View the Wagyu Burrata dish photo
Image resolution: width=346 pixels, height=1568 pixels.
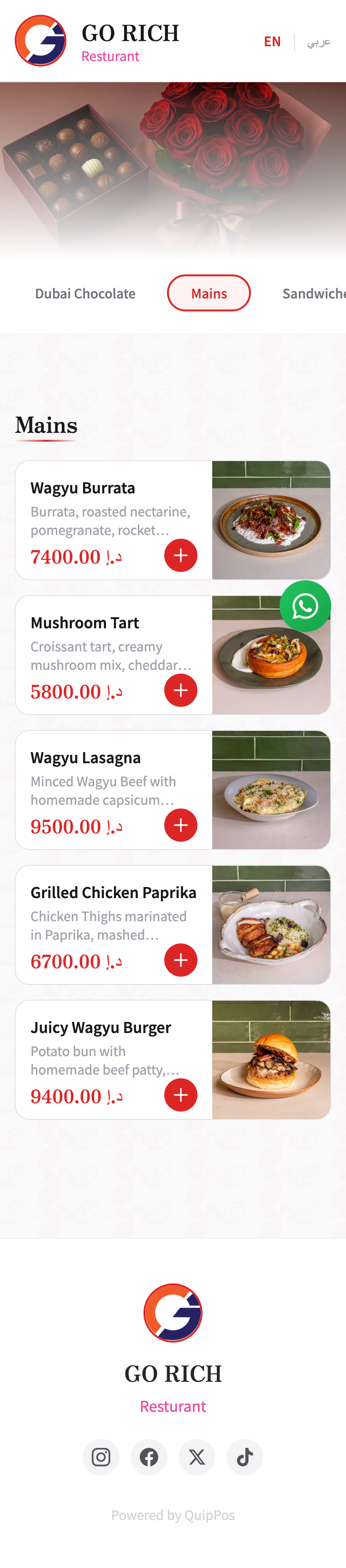tap(271, 521)
